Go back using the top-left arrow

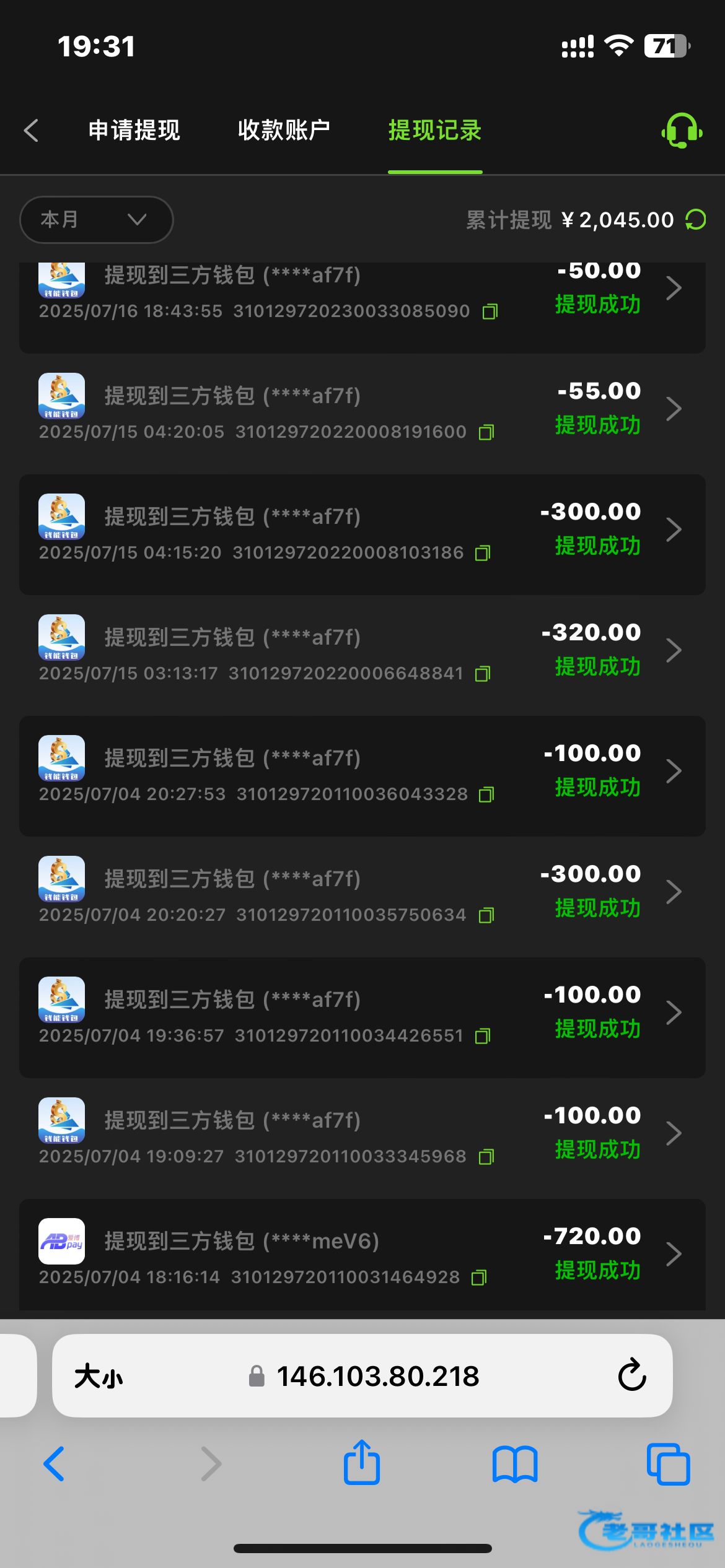31,131
